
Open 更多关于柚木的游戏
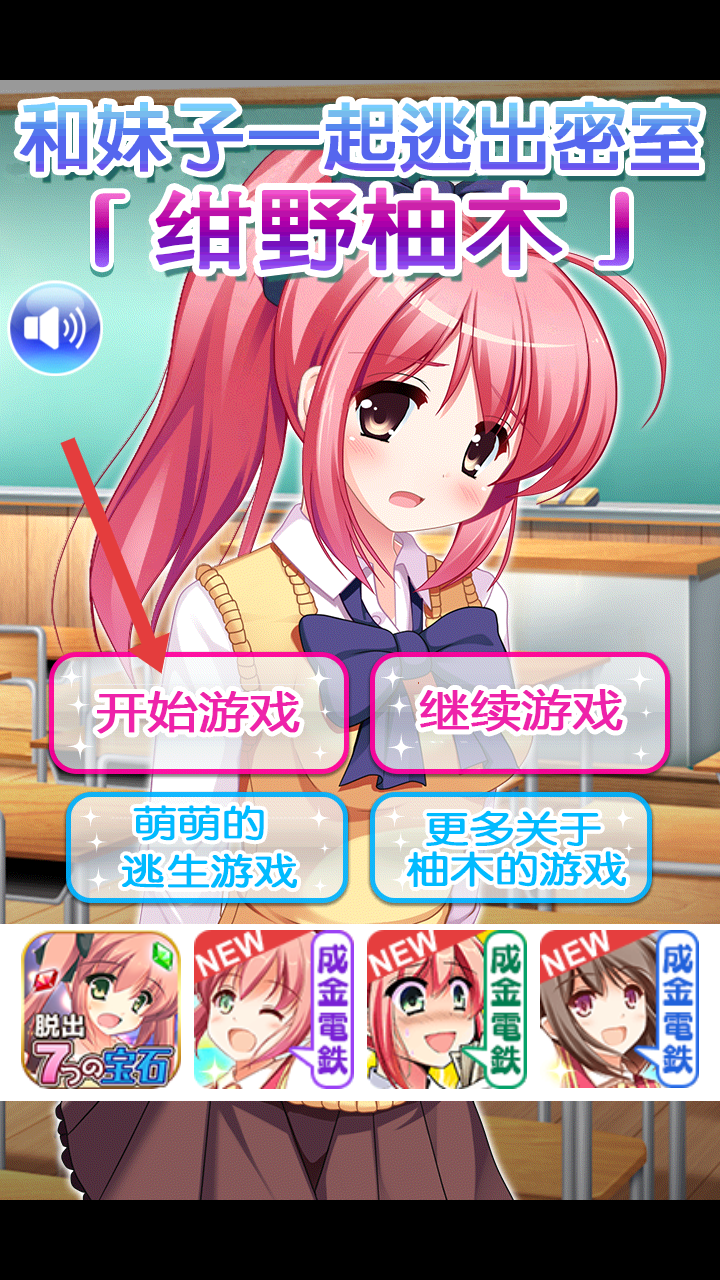tap(513, 848)
